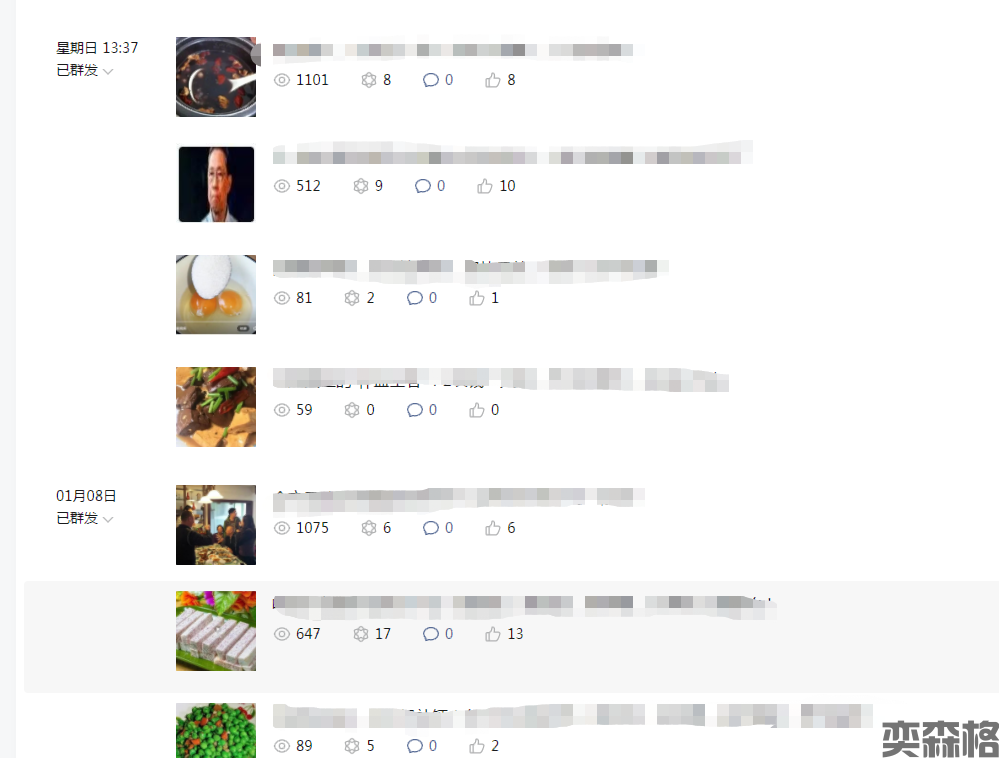
Task: Expand the 已群发 dropdown under 星期日 13:37
Action: tap(85, 71)
